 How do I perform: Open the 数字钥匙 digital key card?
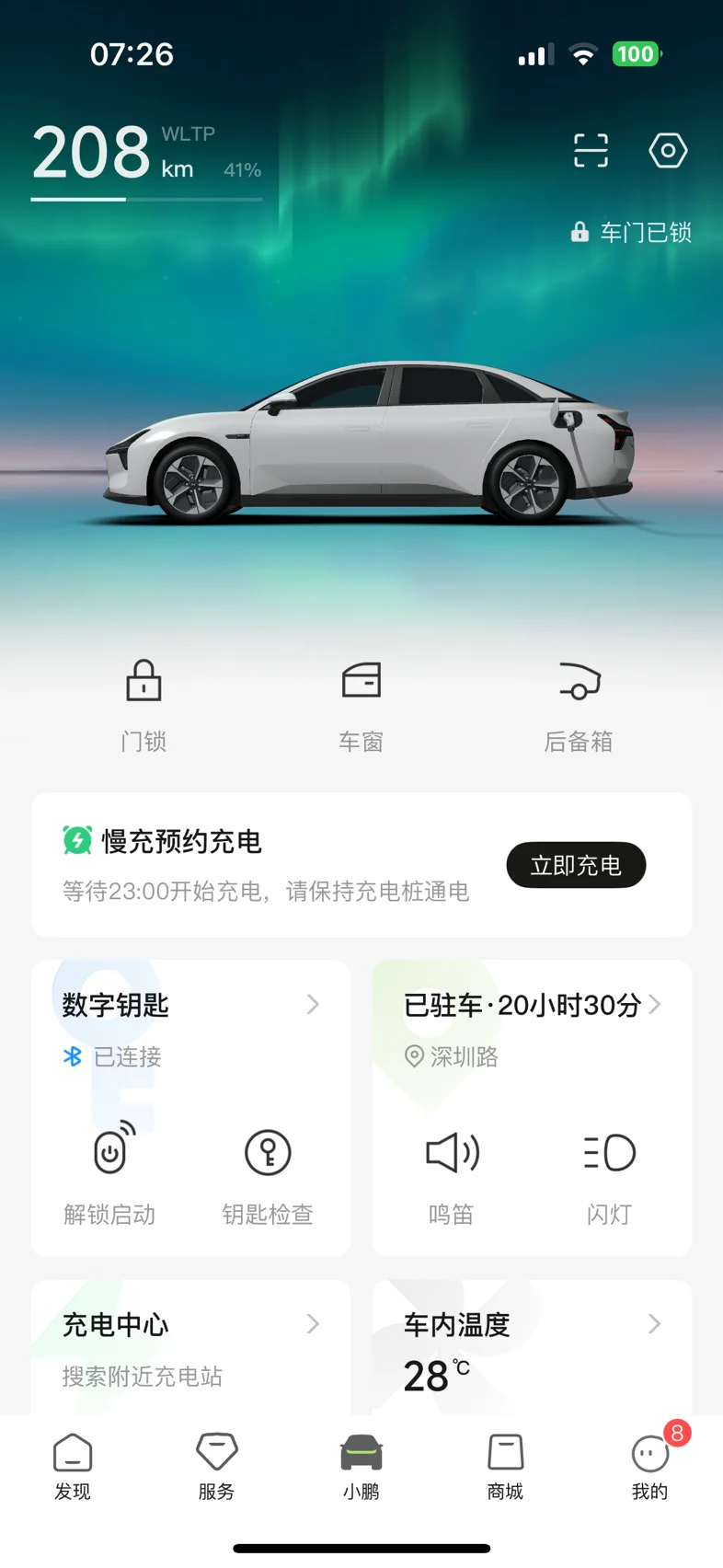click(190, 1004)
